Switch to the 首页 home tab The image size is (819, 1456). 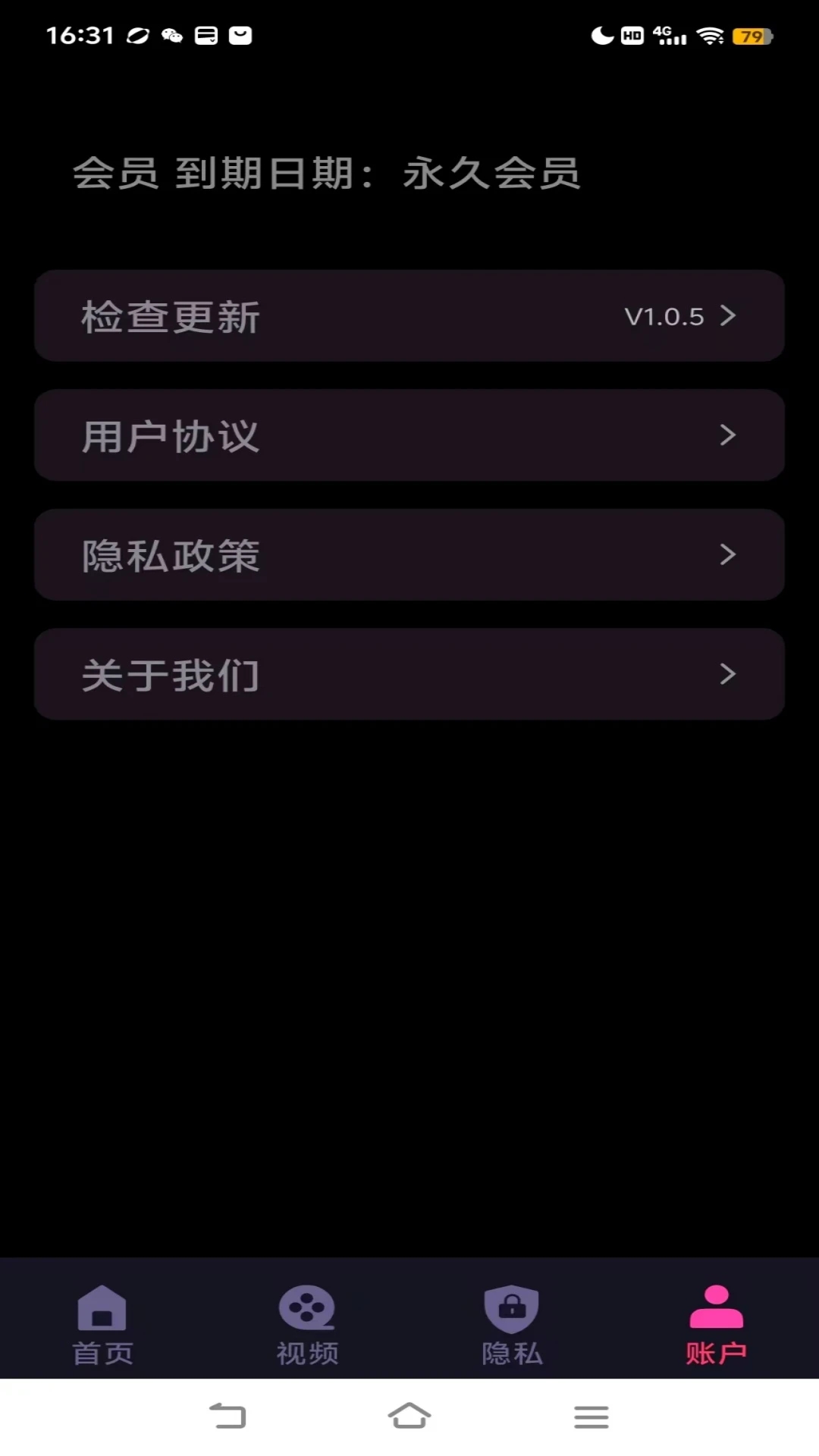102,1325
